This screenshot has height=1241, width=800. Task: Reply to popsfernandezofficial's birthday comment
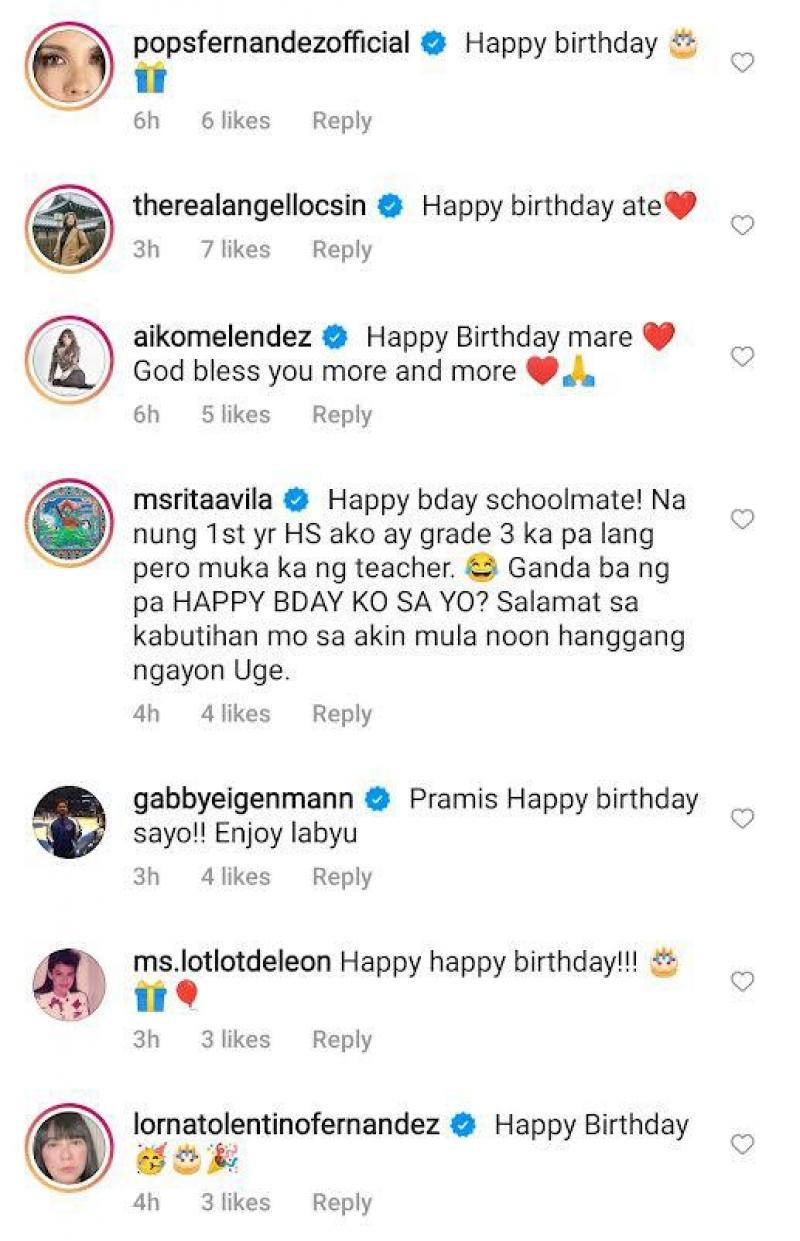tap(342, 121)
